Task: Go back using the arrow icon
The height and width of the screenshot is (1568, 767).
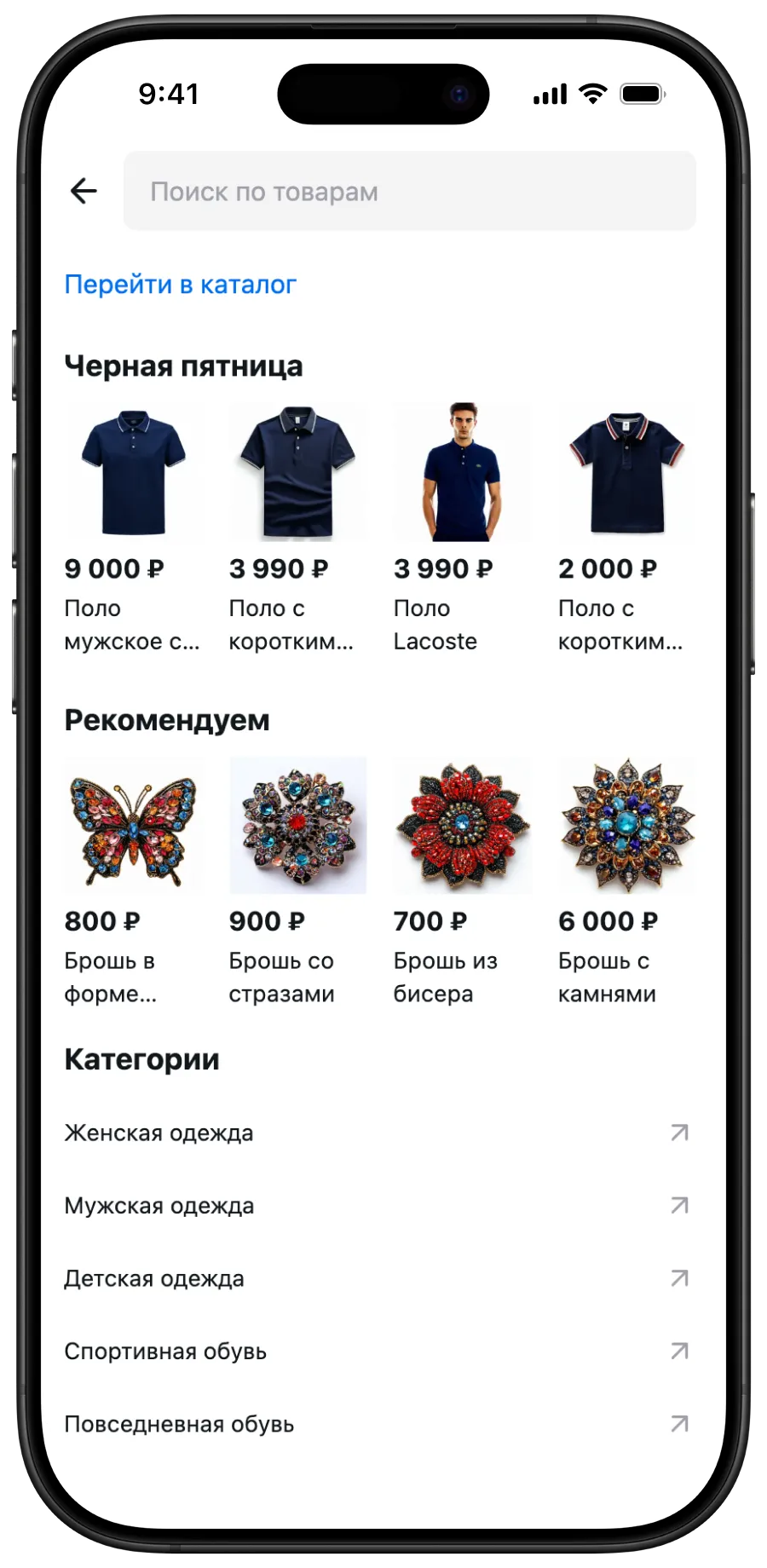Action: click(x=84, y=191)
